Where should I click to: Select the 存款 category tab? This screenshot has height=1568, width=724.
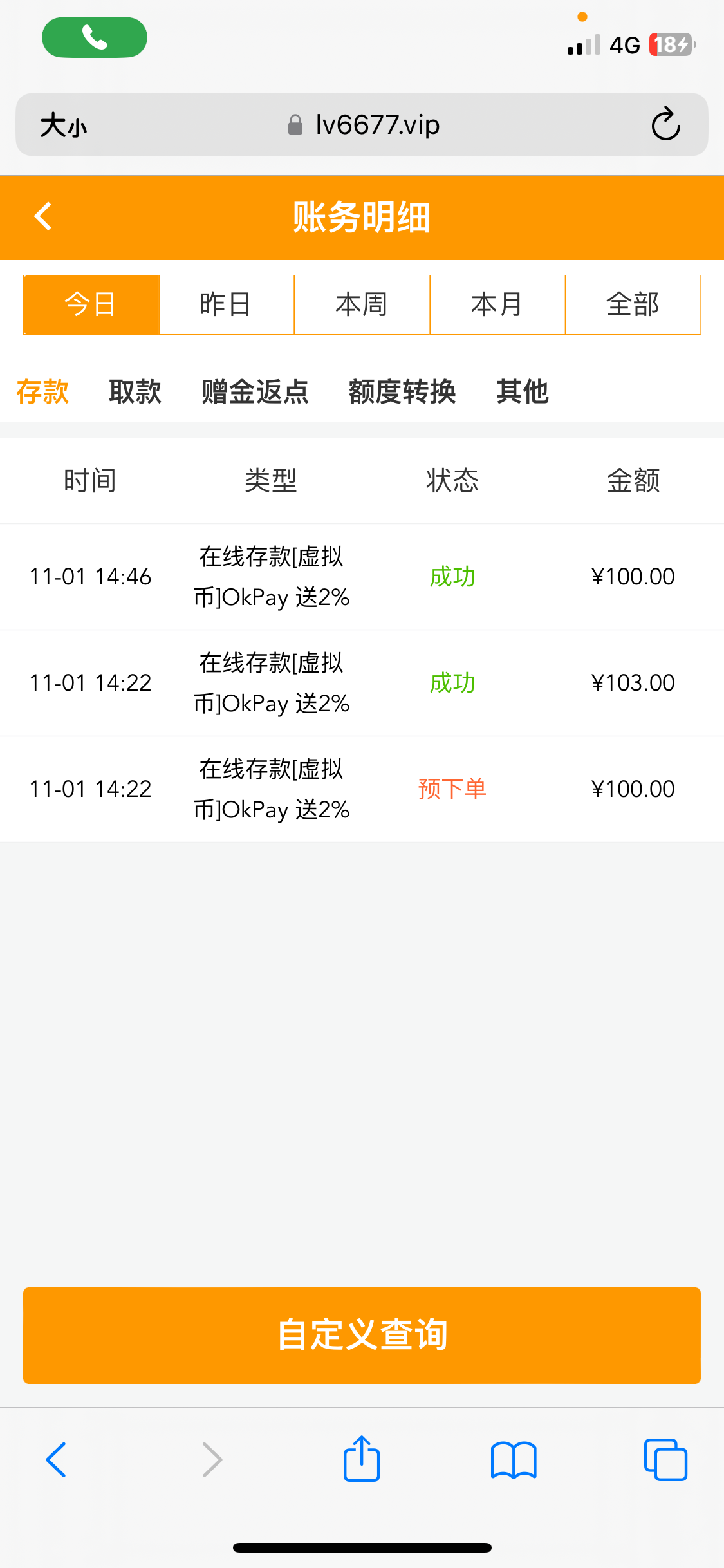pos(42,391)
